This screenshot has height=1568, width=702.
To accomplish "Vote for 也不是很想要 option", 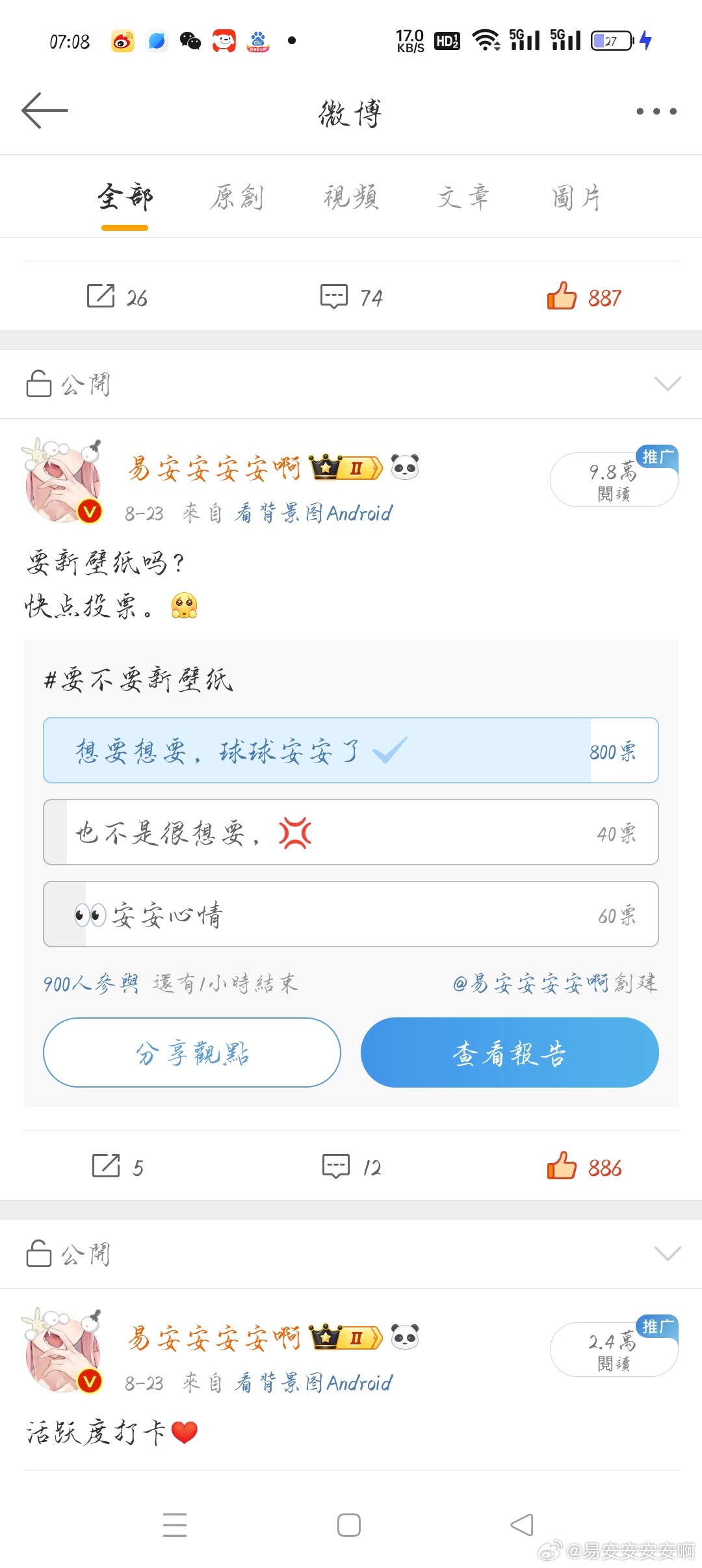I will [351, 832].
